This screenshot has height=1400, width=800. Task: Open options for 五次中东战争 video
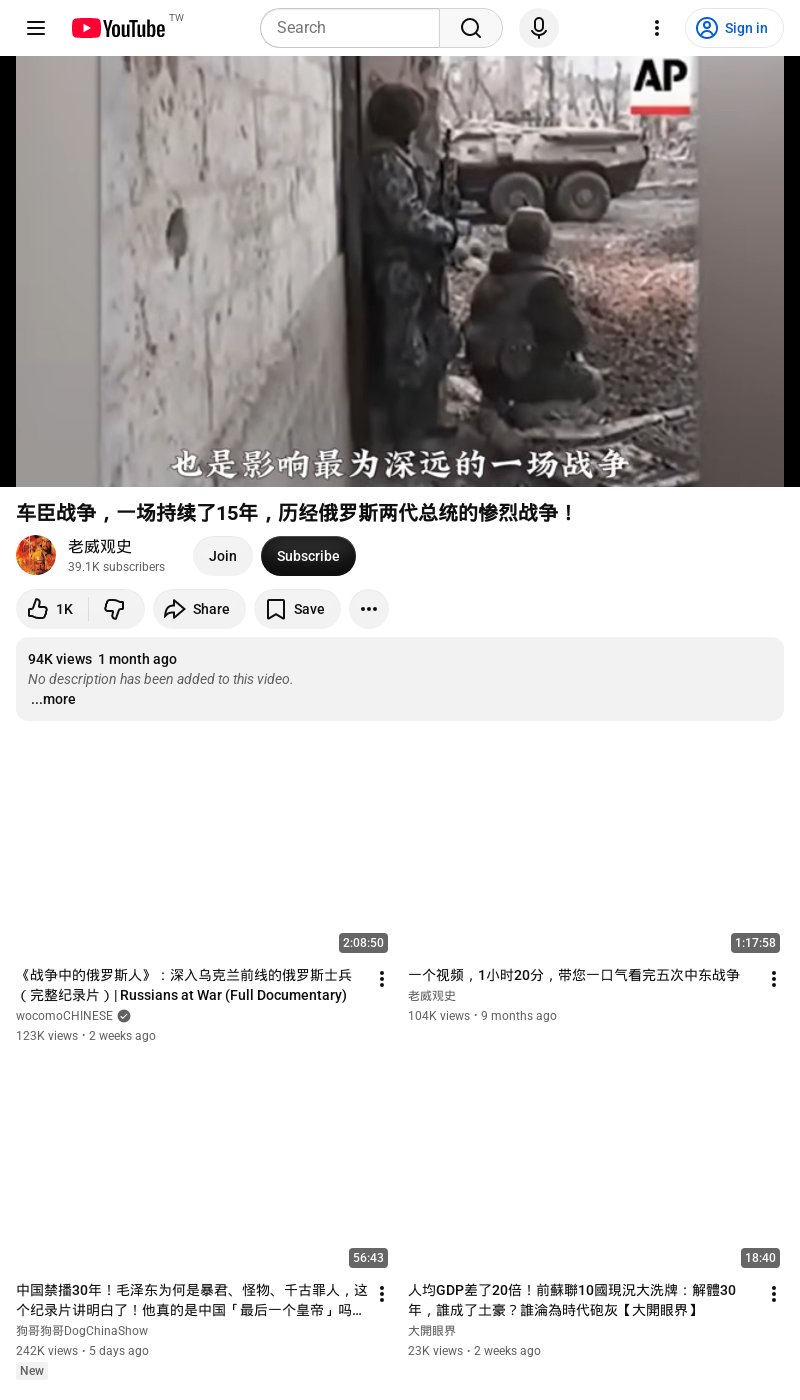[x=773, y=979]
